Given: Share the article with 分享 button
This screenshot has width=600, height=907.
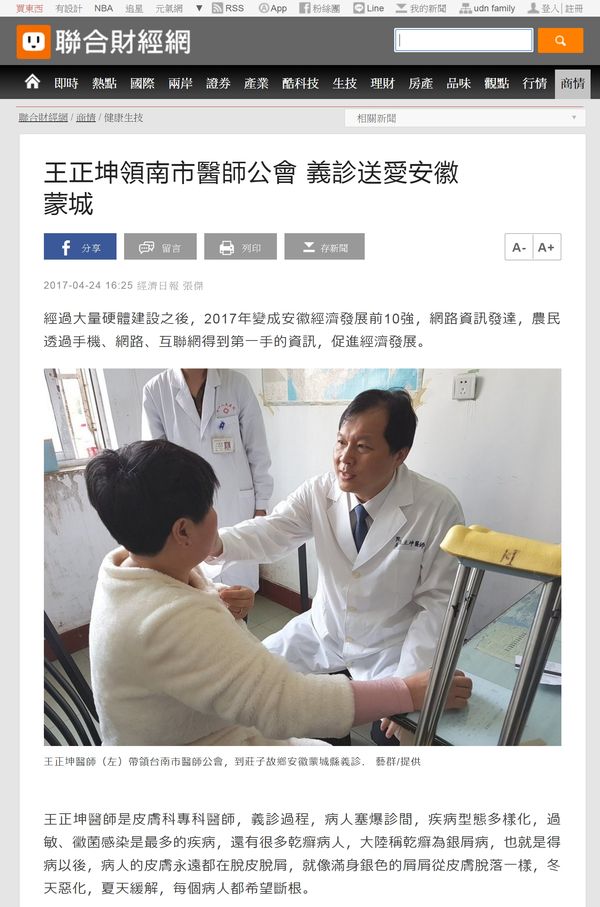Looking at the screenshot, I should pyautogui.click(x=80, y=247).
